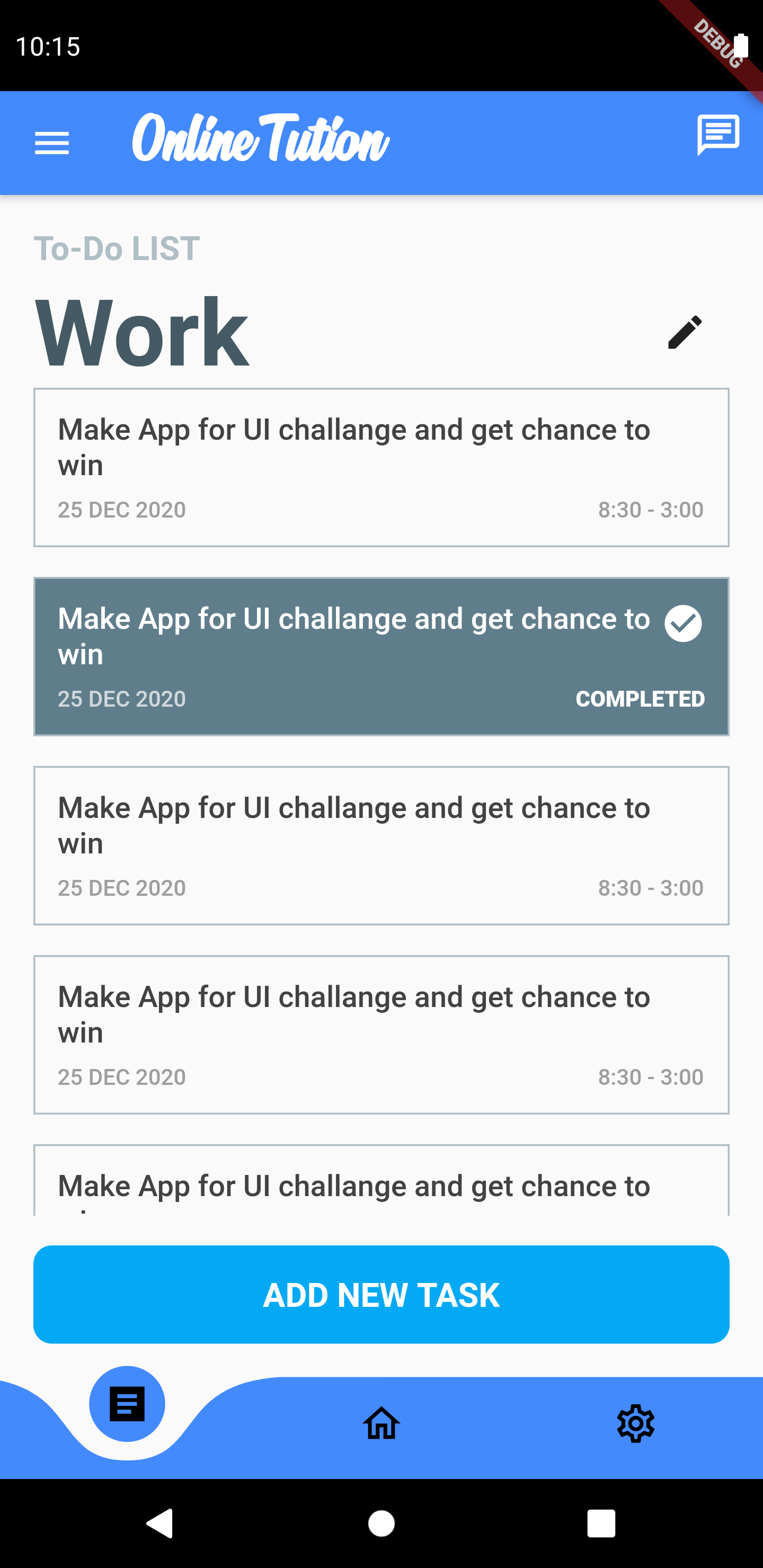Viewport: 763px width, 1568px height.
Task: Open the home icon in bottom navigation
Action: click(x=381, y=1424)
